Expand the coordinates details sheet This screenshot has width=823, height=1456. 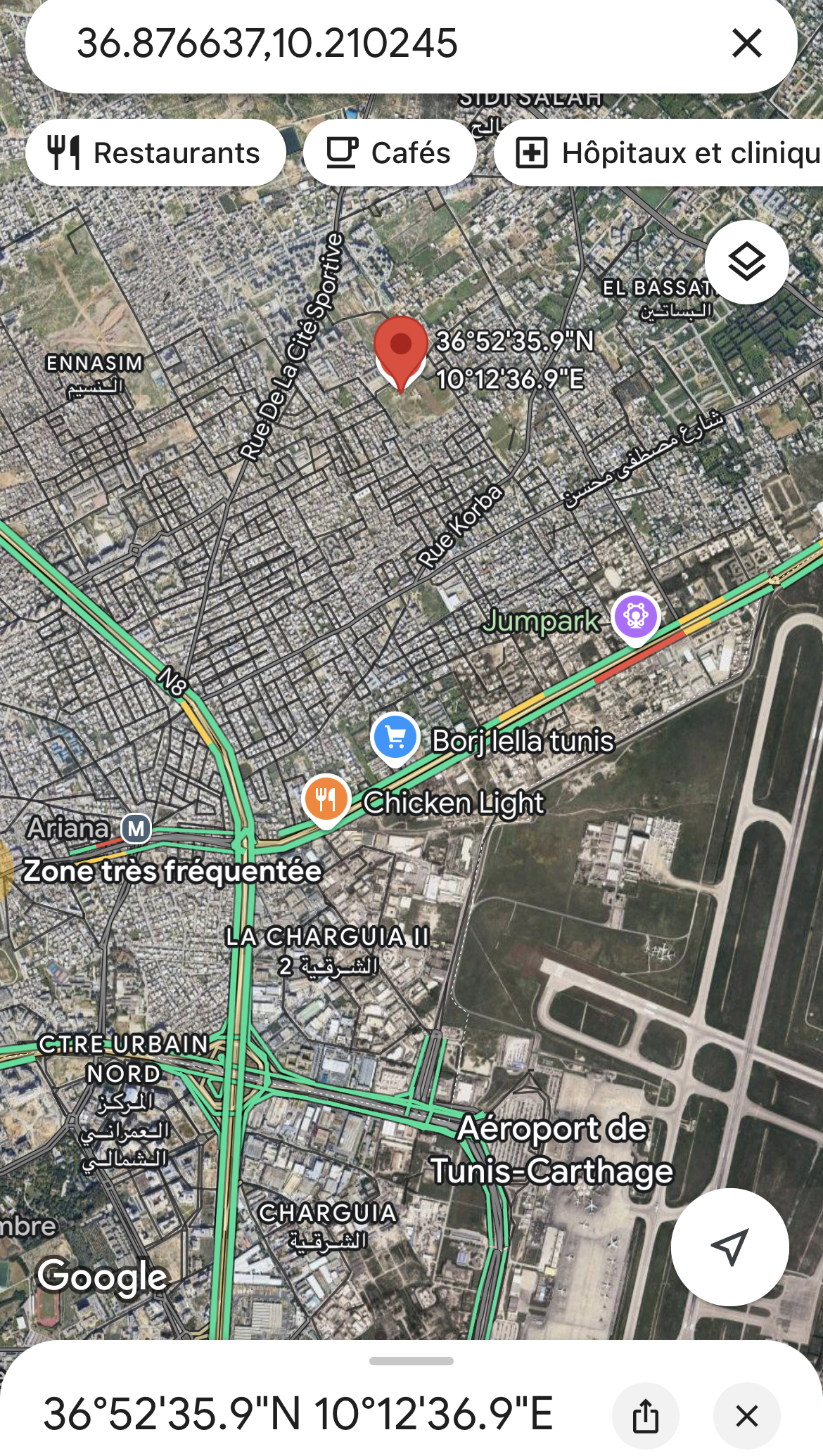tap(411, 1361)
